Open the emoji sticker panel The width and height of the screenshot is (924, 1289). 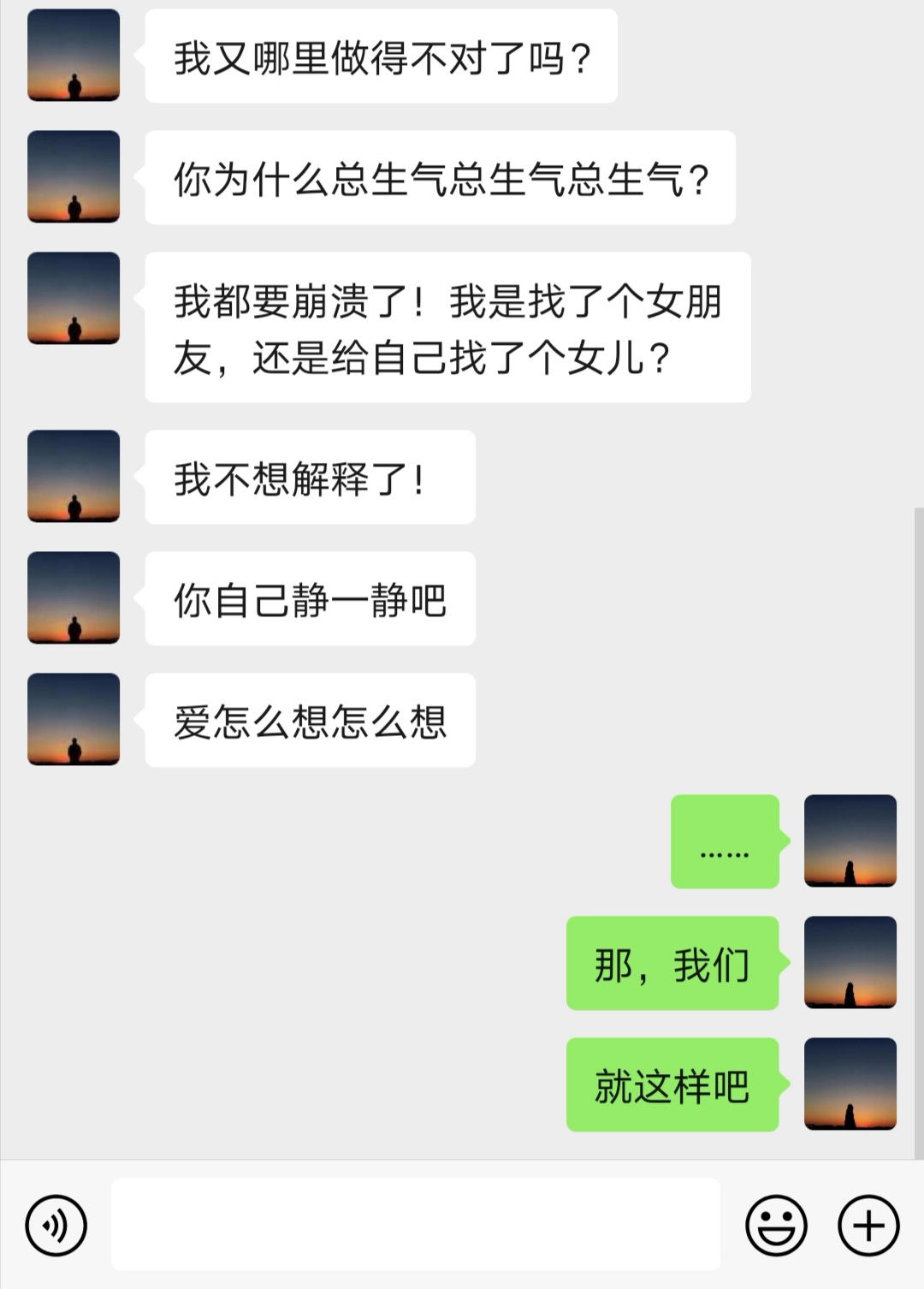(x=776, y=1226)
